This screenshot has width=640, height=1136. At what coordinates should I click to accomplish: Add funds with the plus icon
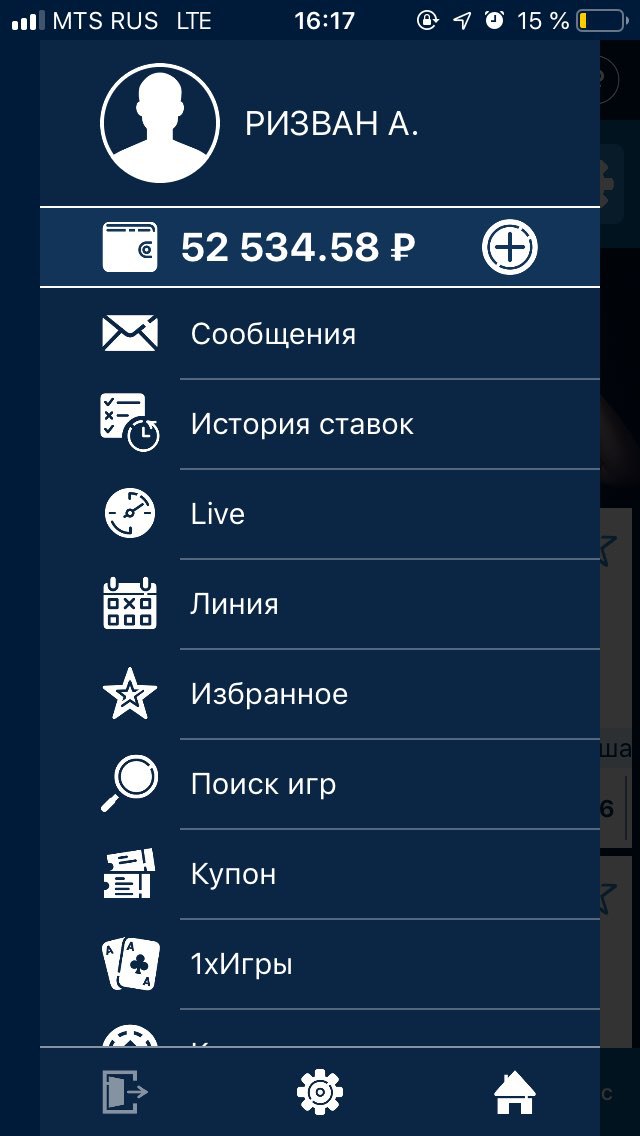(x=510, y=247)
